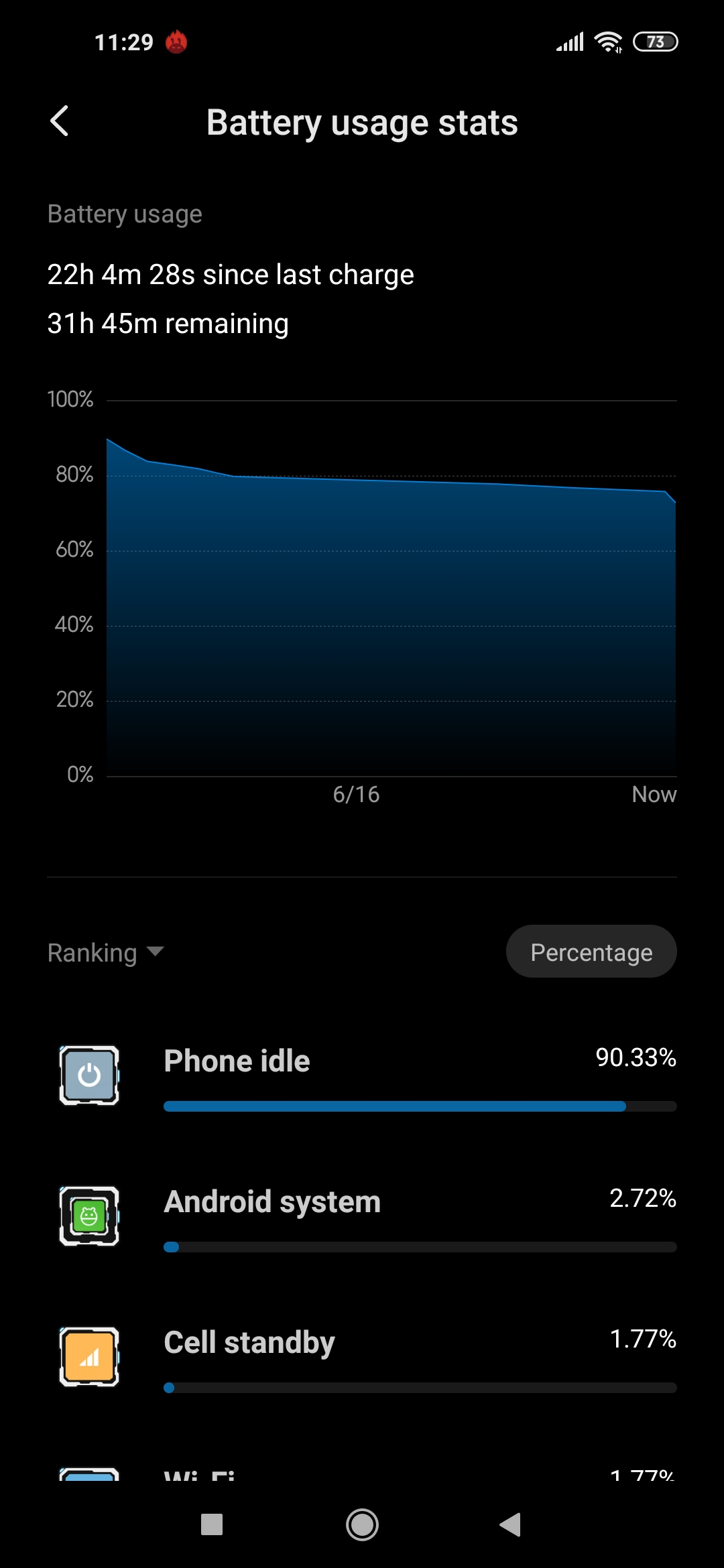This screenshot has width=724, height=1568.
Task: Open Android system battery details
Action: [x=362, y=1216]
